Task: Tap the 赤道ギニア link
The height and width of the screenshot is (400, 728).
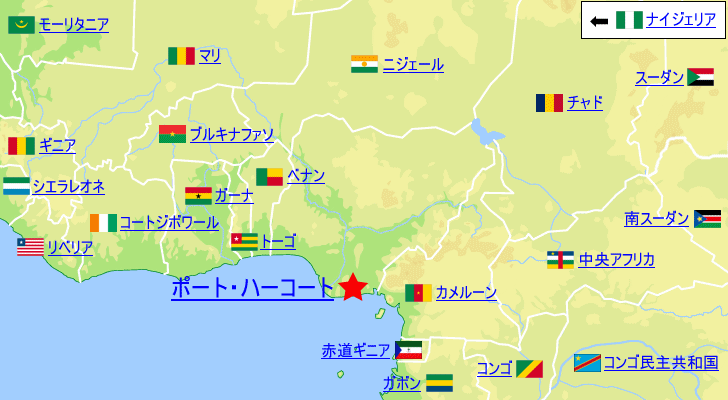Action: (x=355, y=350)
